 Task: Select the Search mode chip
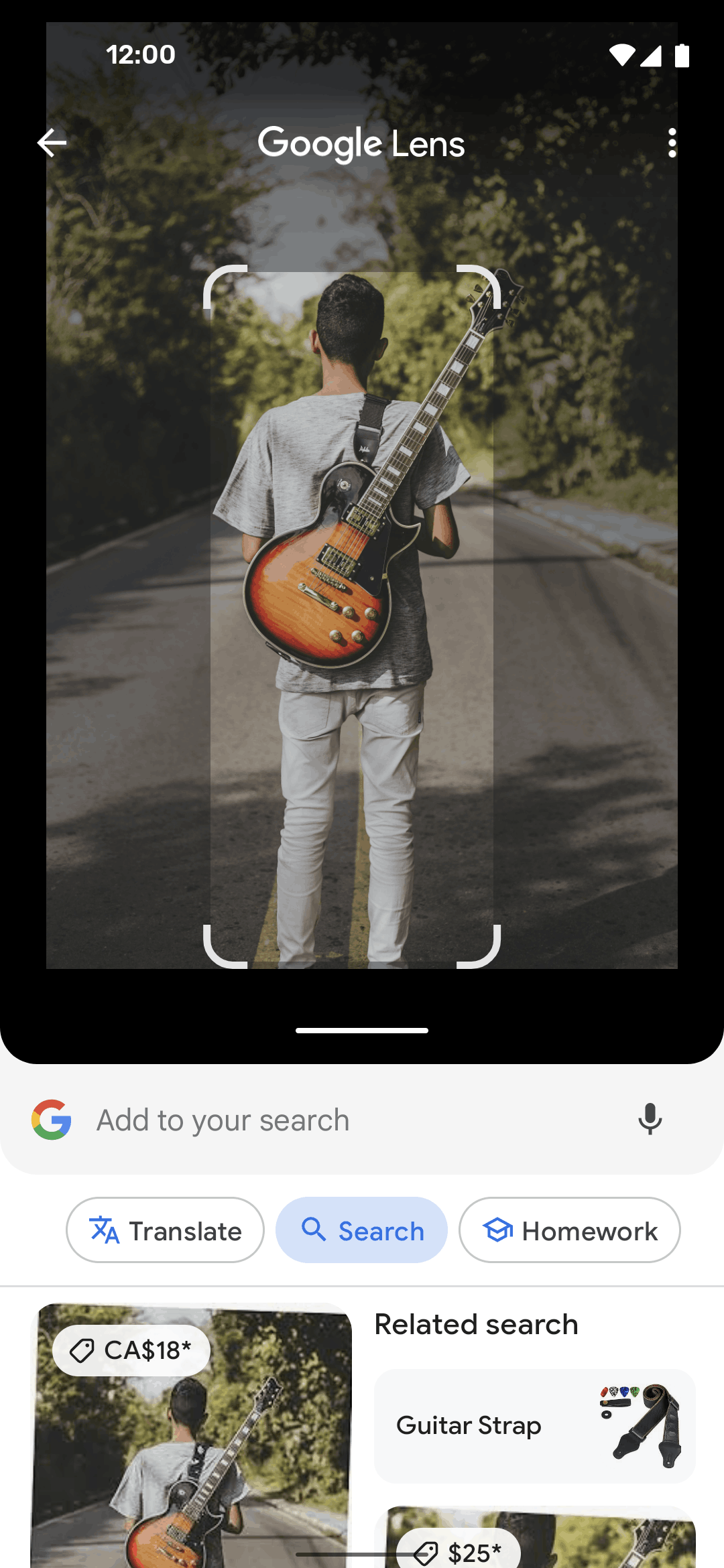pos(362,1231)
